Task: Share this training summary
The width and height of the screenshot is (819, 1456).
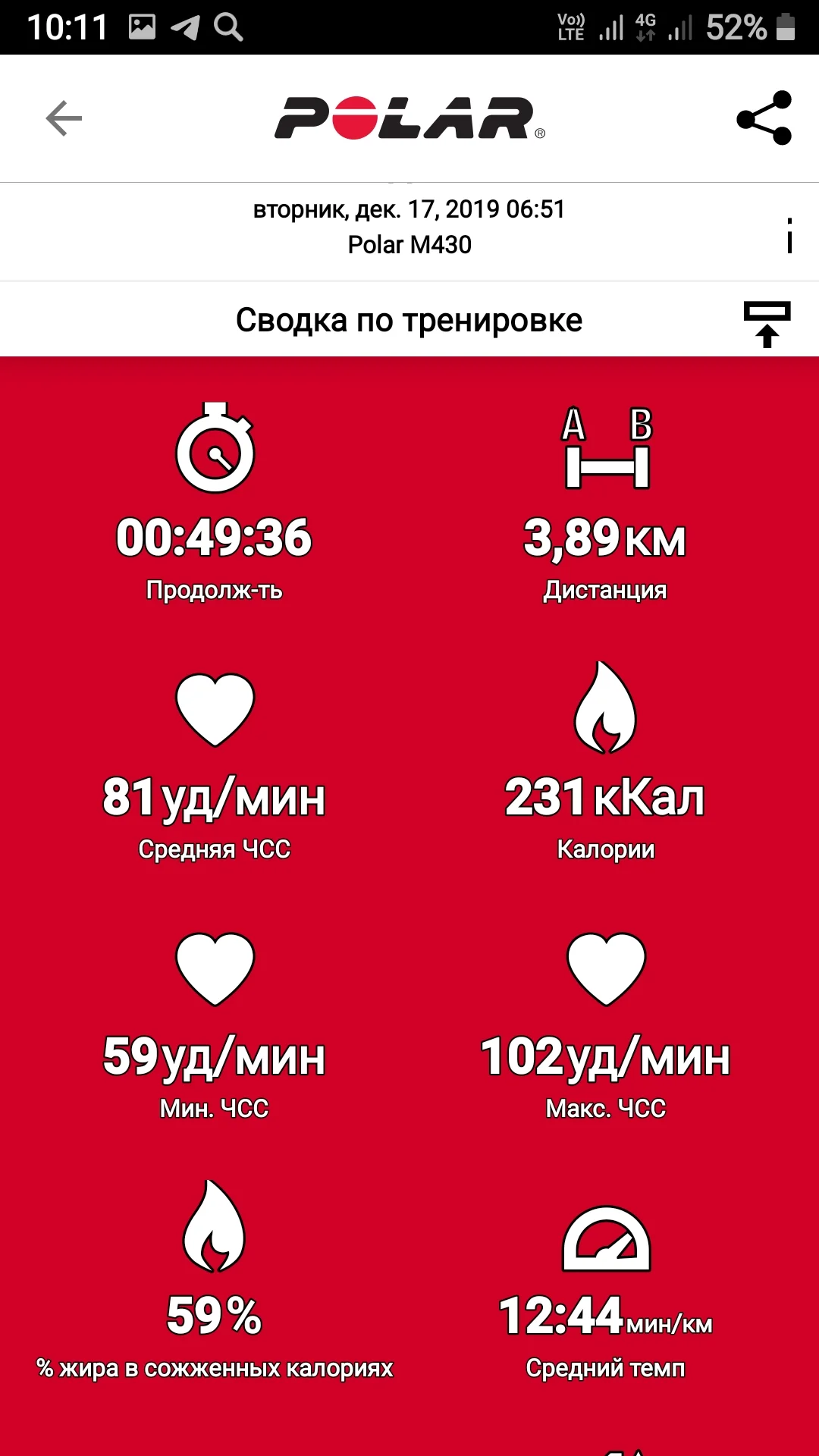Action: 764,118
